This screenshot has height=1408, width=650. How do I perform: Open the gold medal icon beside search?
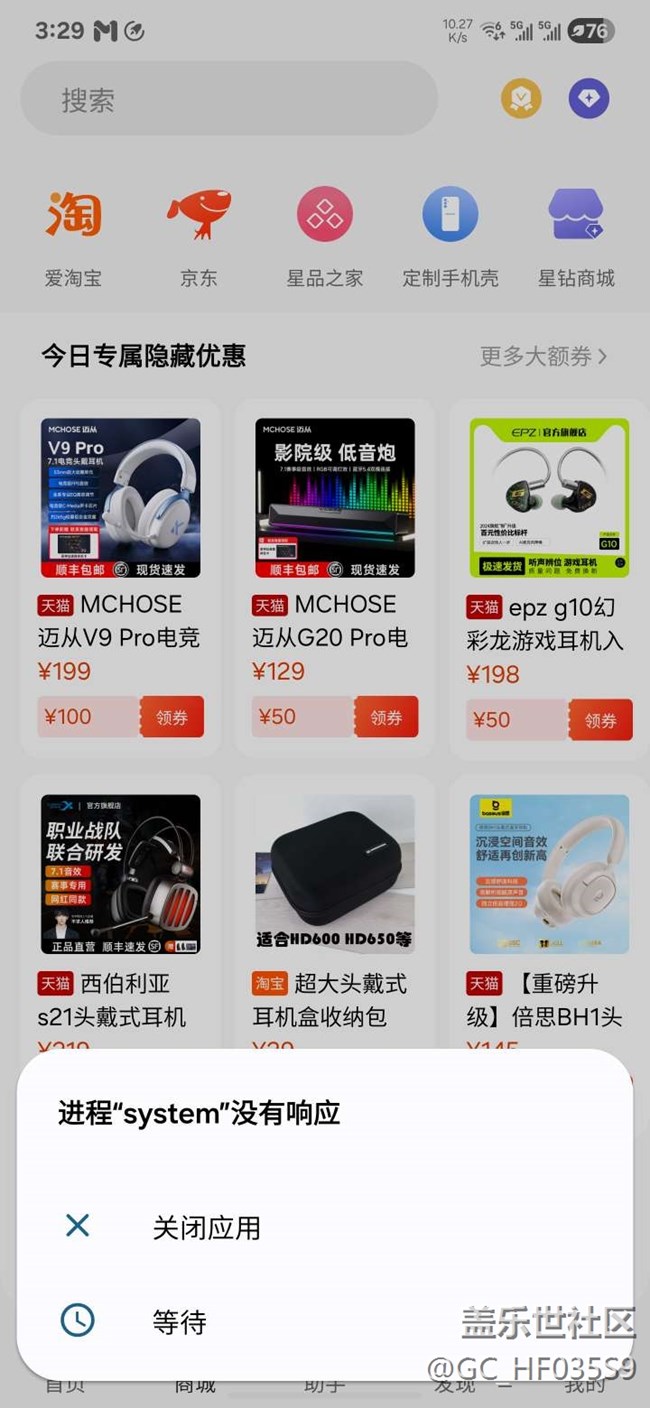point(521,98)
